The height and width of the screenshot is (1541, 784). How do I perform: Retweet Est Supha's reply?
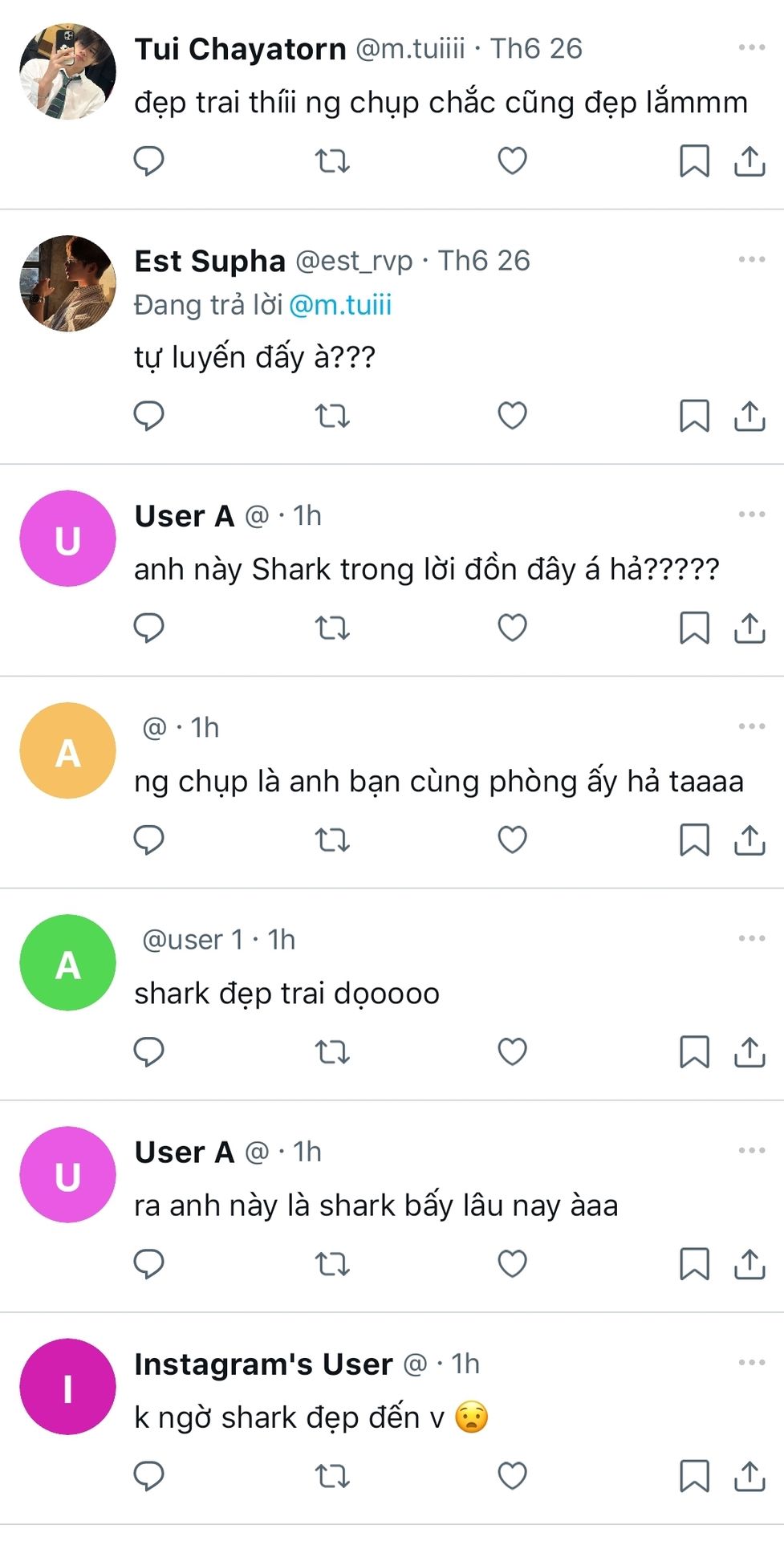[331, 416]
